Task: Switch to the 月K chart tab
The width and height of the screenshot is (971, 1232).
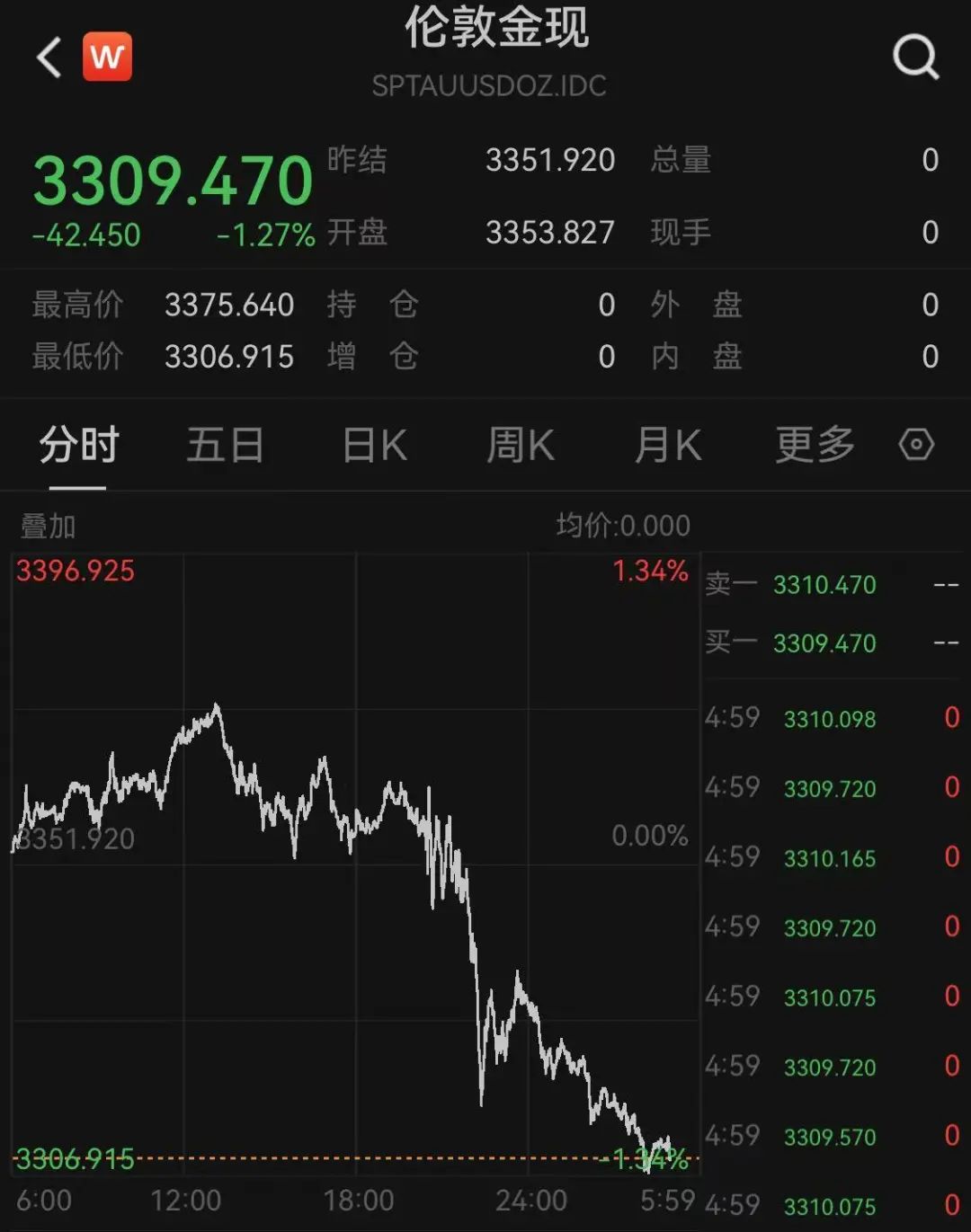Action: pyautogui.click(x=667, y=445)
